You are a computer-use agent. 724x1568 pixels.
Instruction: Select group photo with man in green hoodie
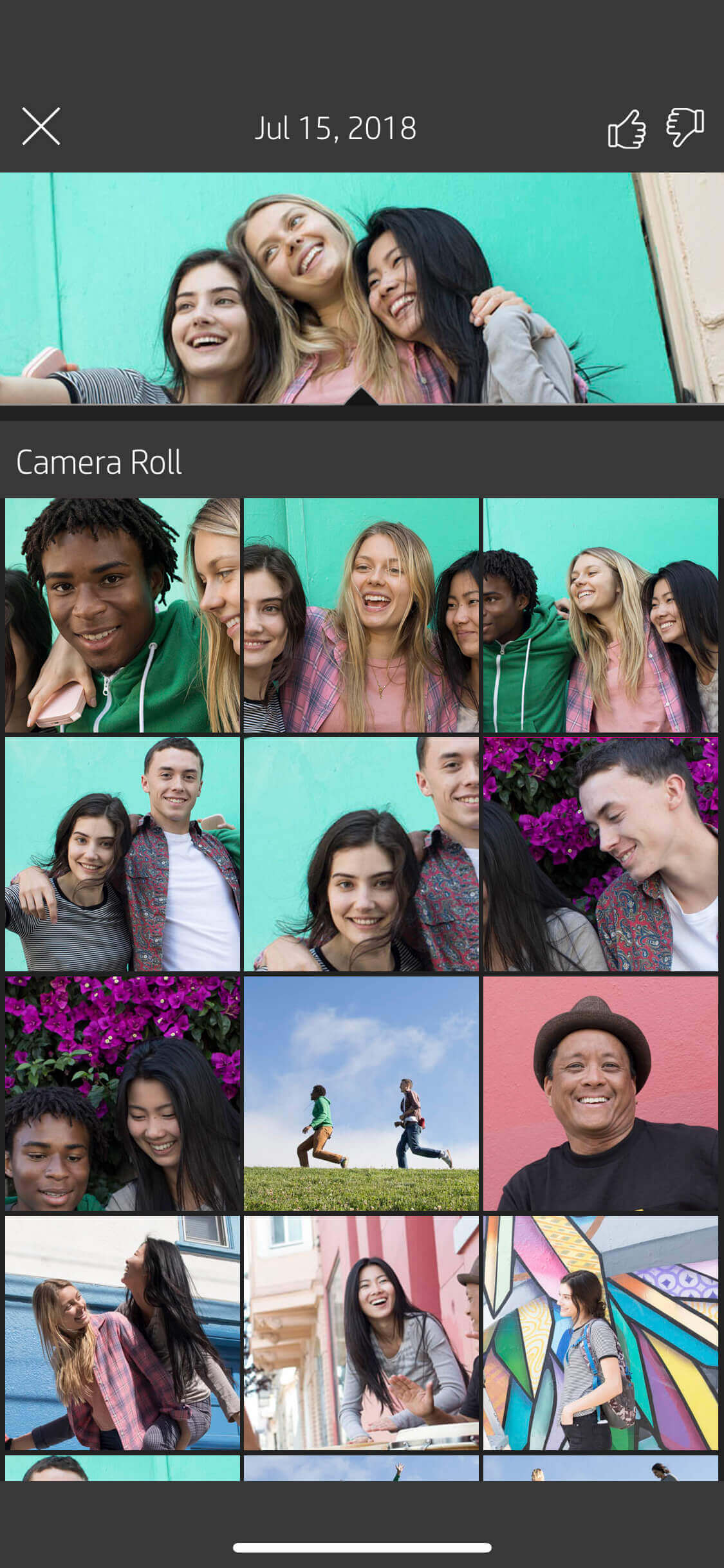[600, 615]
